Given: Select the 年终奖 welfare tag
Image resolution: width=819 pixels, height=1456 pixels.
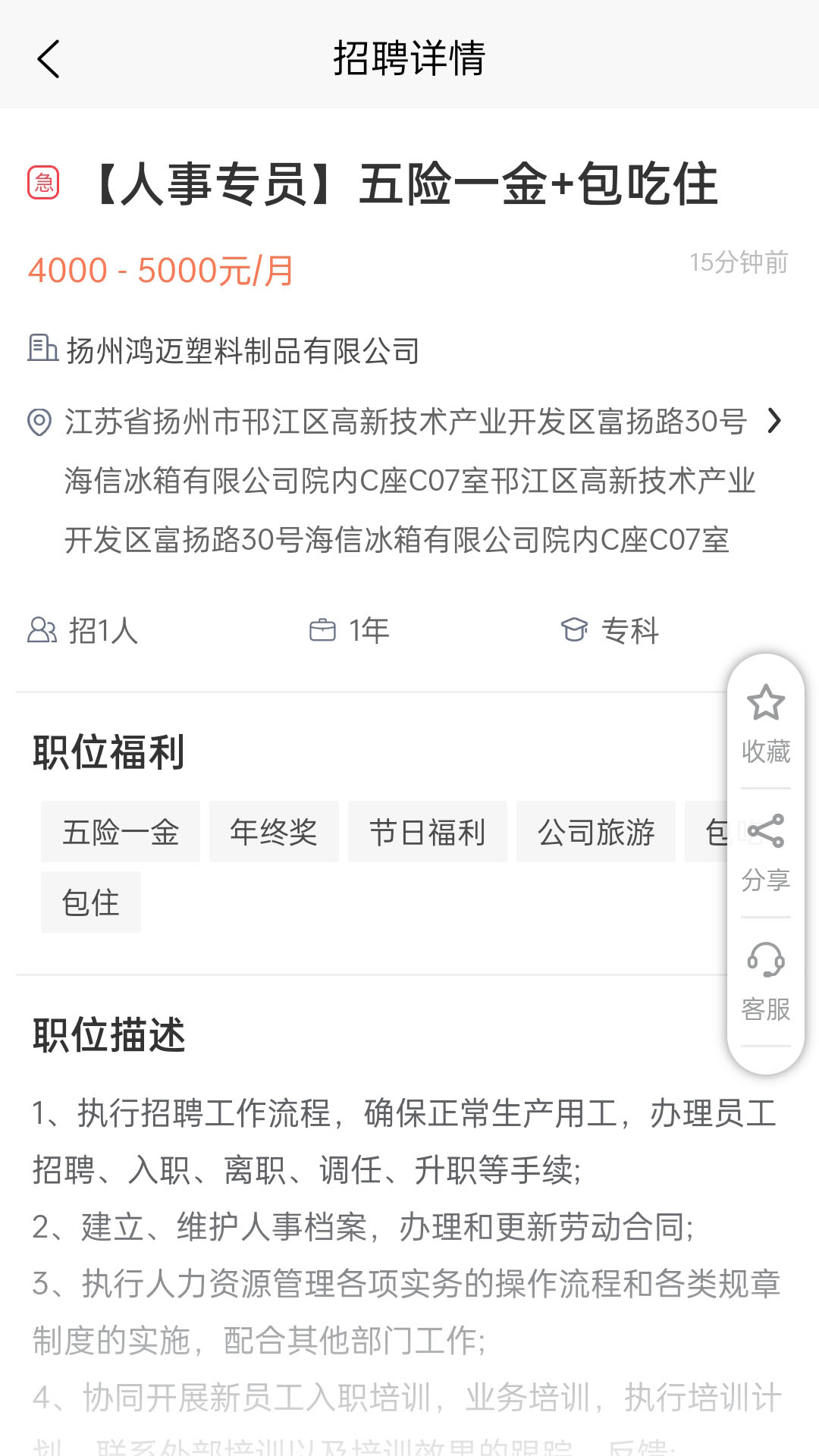Looking at the screenshot, I should click(273, 832).
